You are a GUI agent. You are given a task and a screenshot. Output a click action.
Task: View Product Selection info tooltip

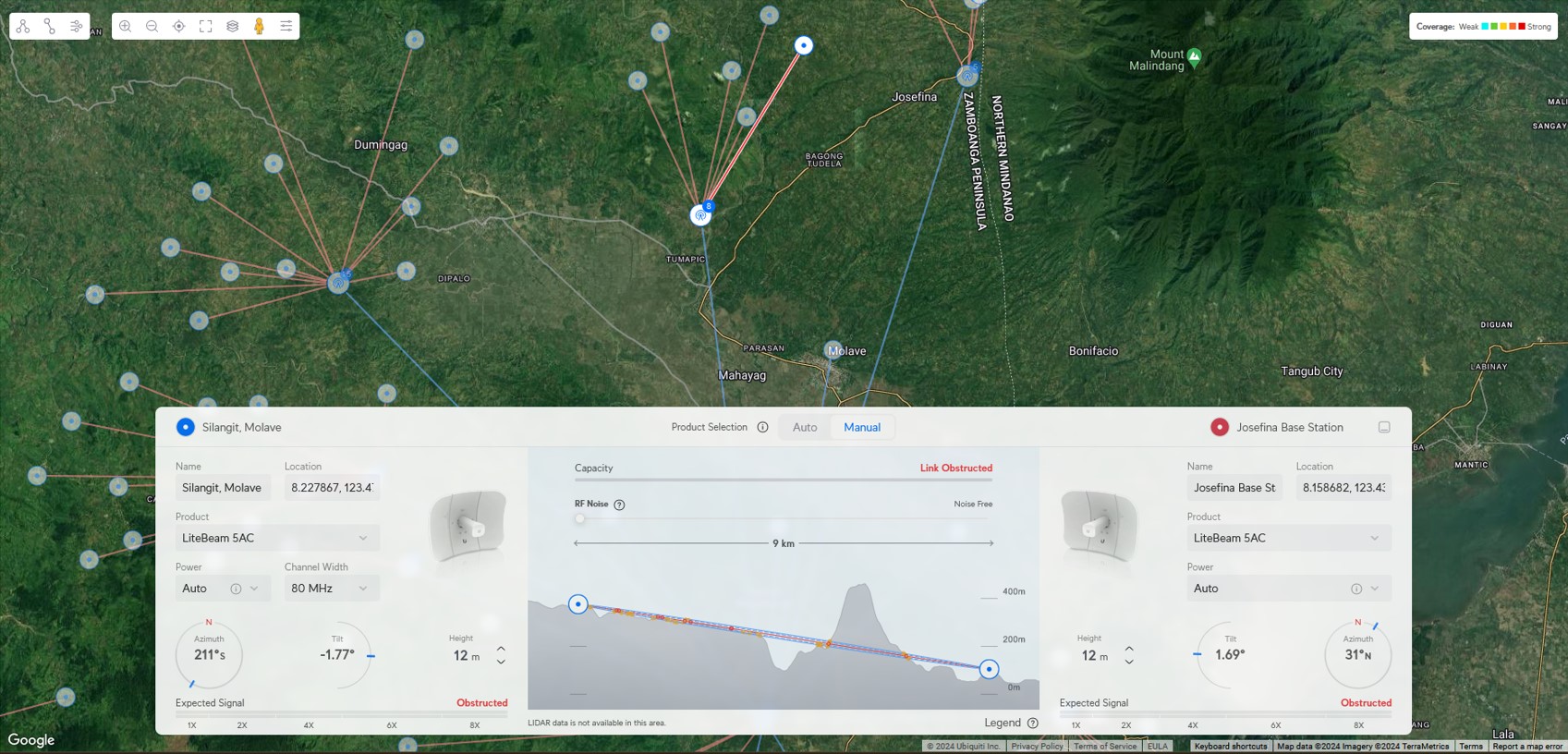(x=763, y=427)
